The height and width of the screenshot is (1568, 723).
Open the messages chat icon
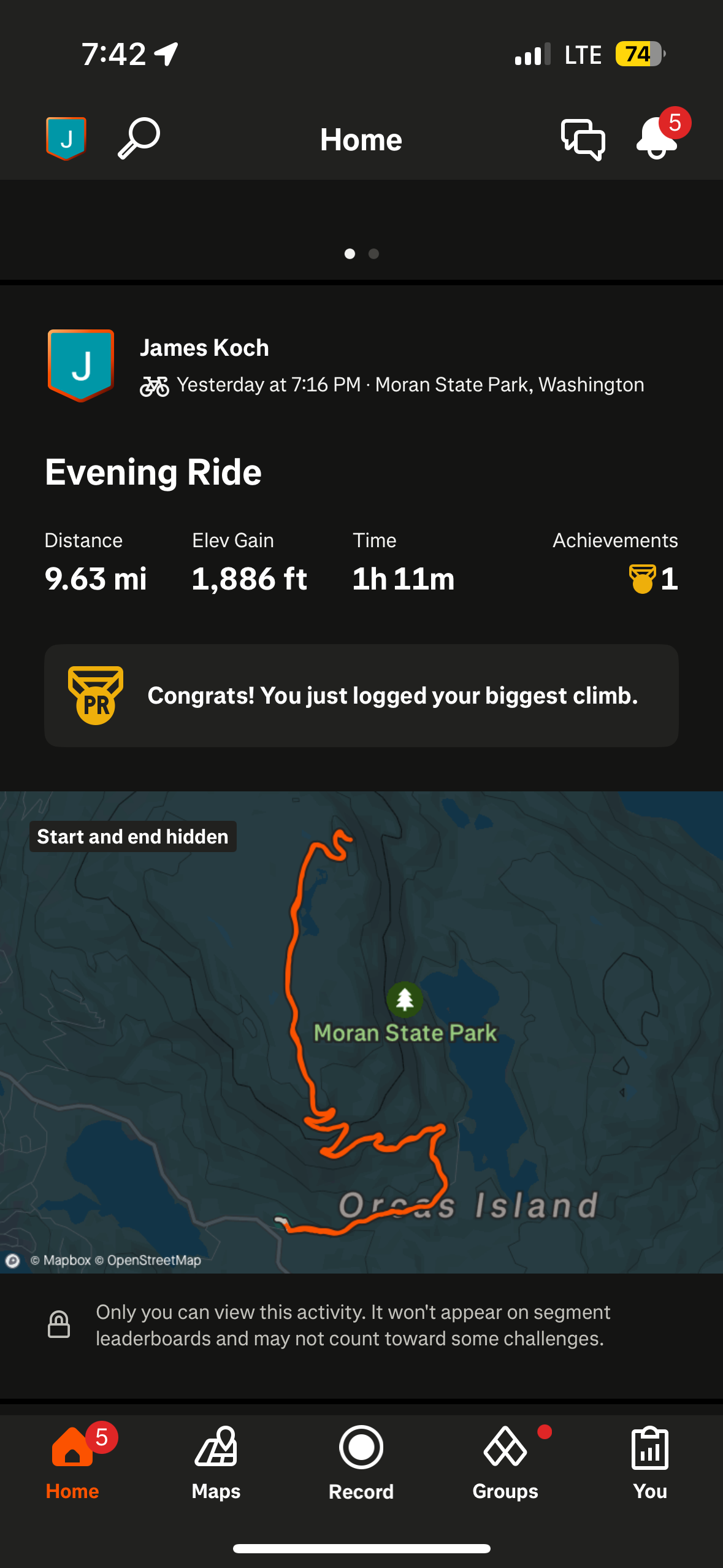[x=583, y=140]
